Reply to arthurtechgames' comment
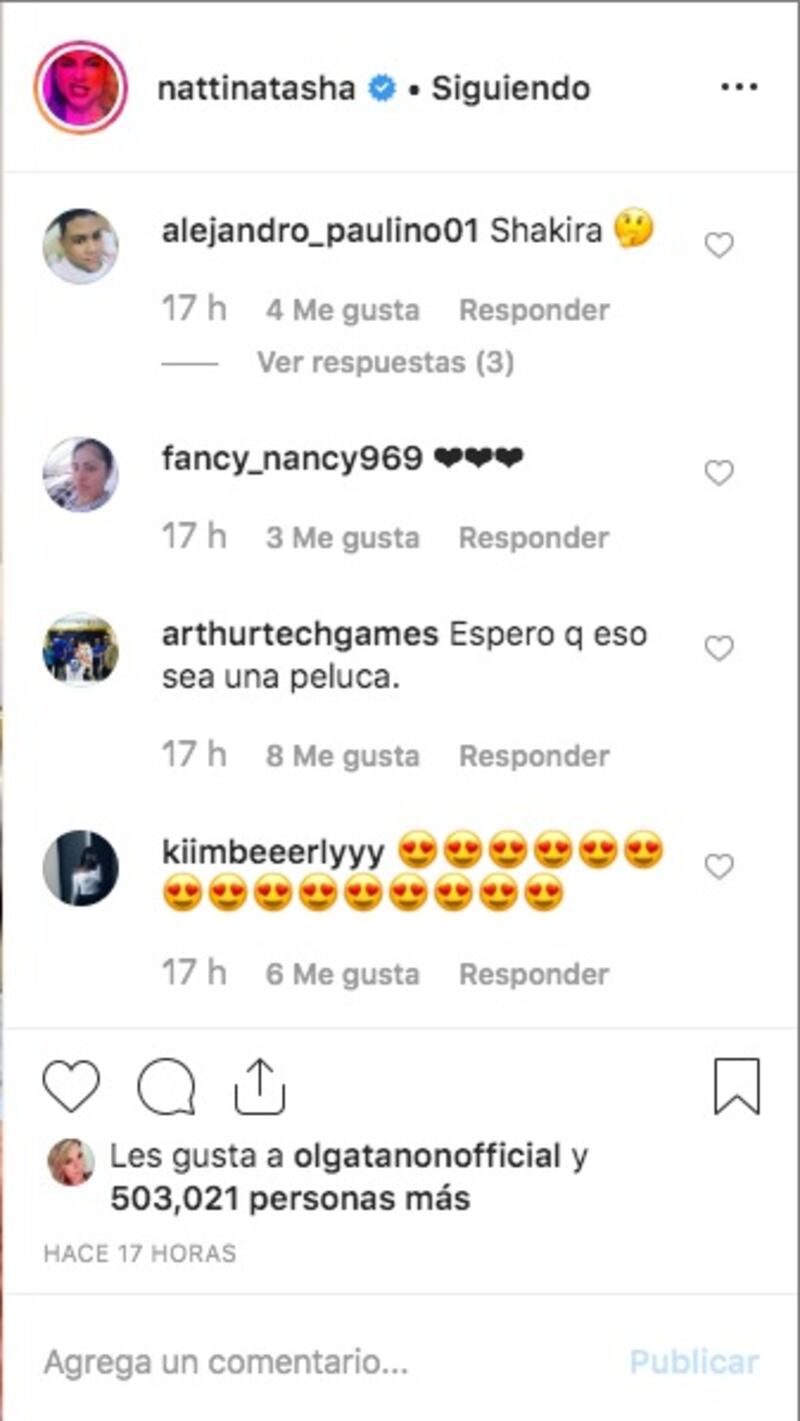This screenshot has width=800, height=1421. (533, 756)
